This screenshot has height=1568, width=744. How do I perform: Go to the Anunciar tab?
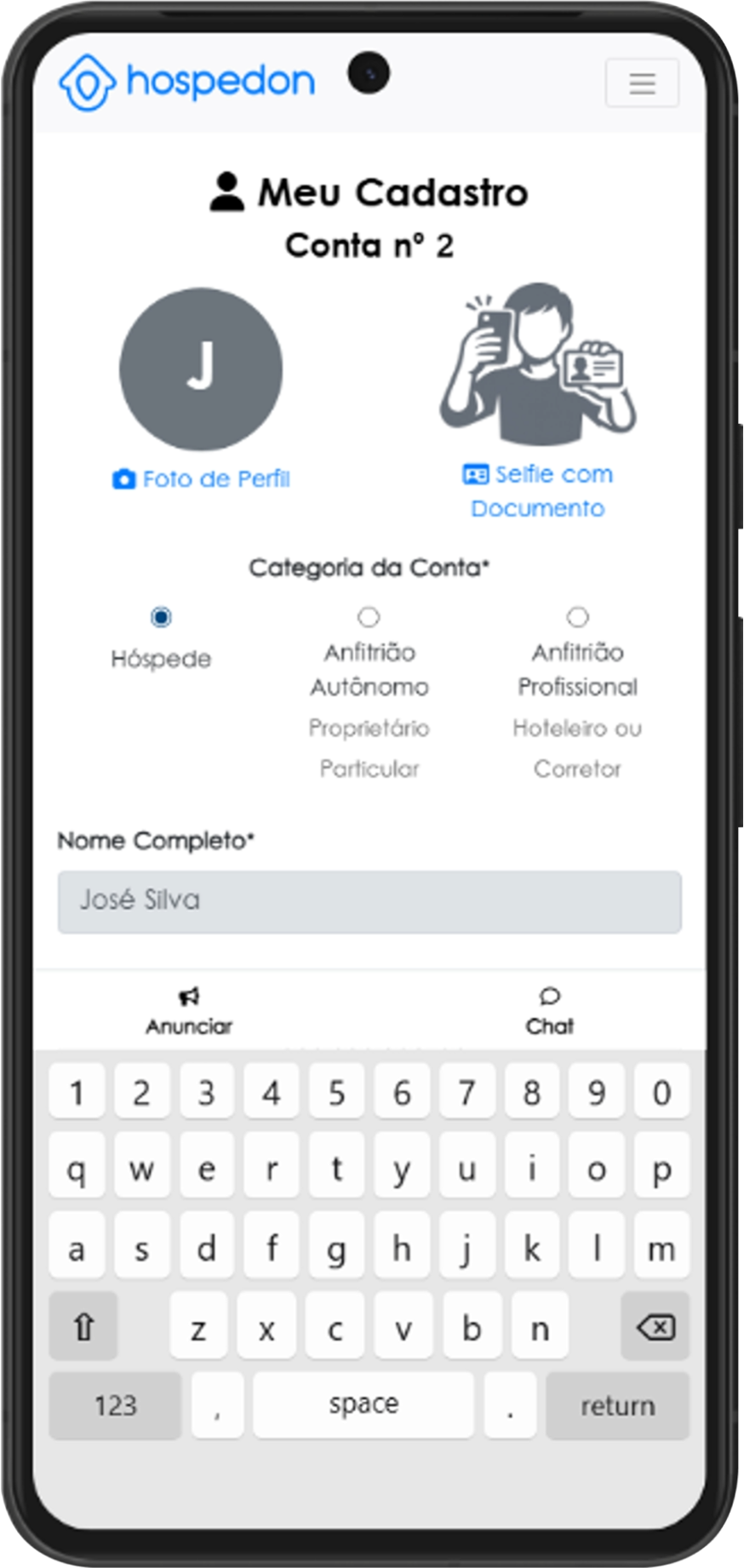point(189,1012)
